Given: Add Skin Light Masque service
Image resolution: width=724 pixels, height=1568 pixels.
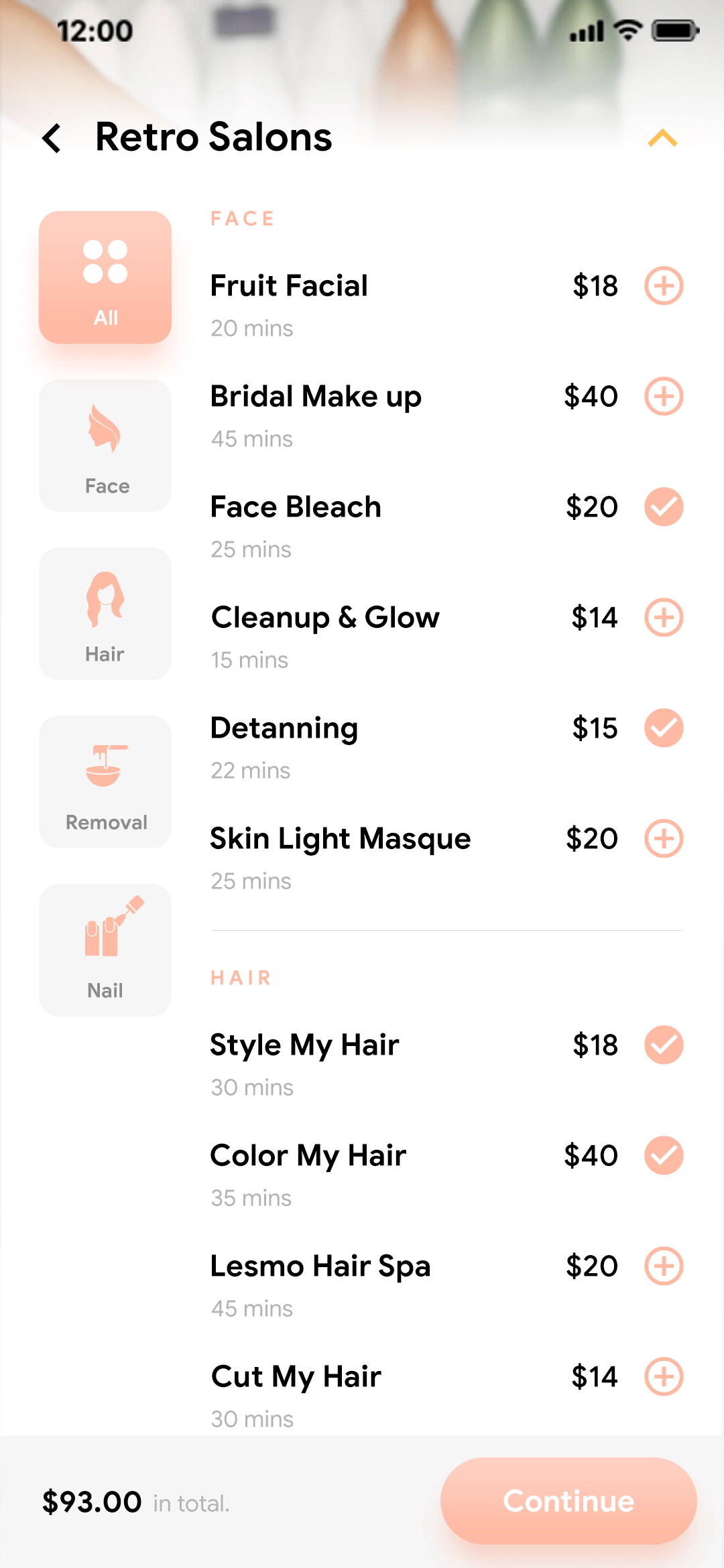Looking at the screenshot, I should coord(663,838).
